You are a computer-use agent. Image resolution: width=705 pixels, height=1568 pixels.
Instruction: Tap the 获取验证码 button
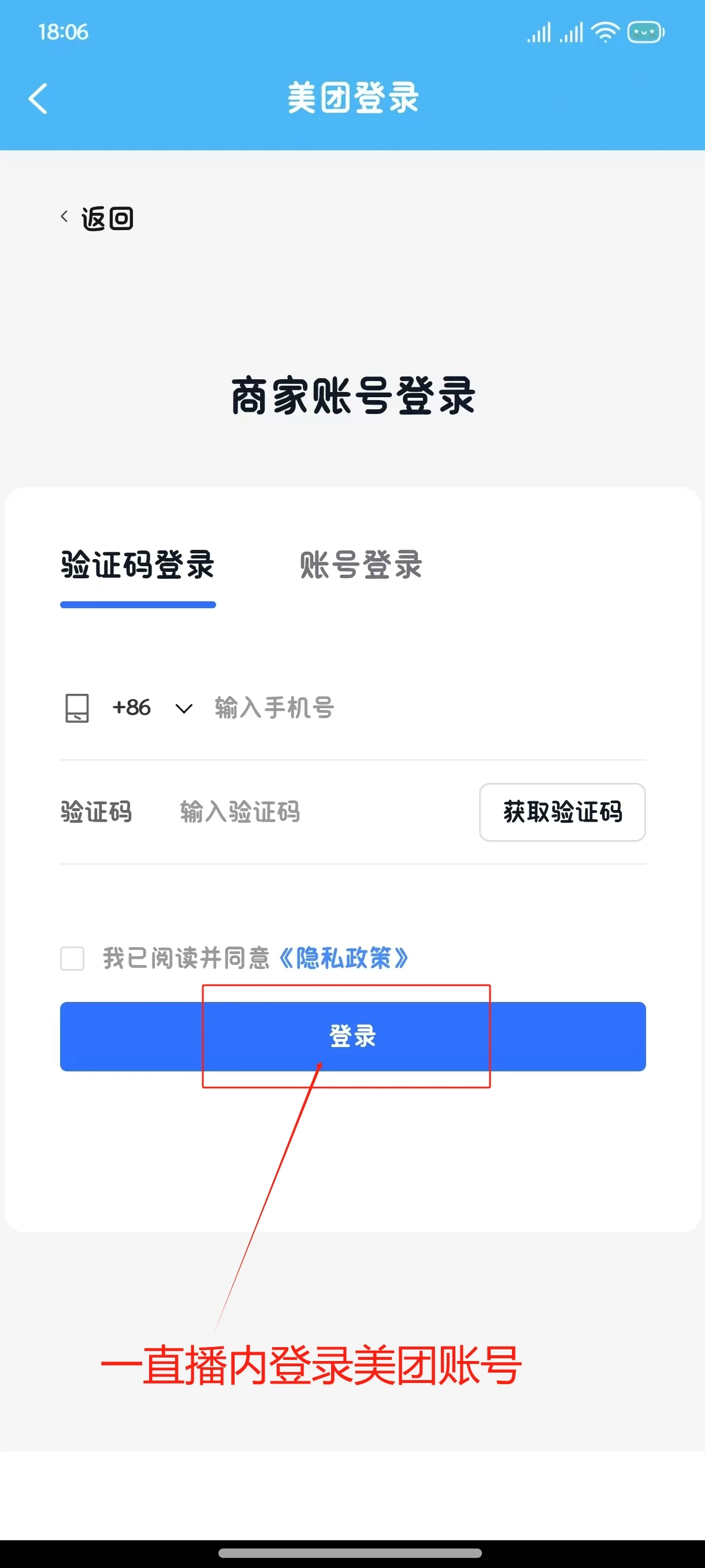click(563, 812)
